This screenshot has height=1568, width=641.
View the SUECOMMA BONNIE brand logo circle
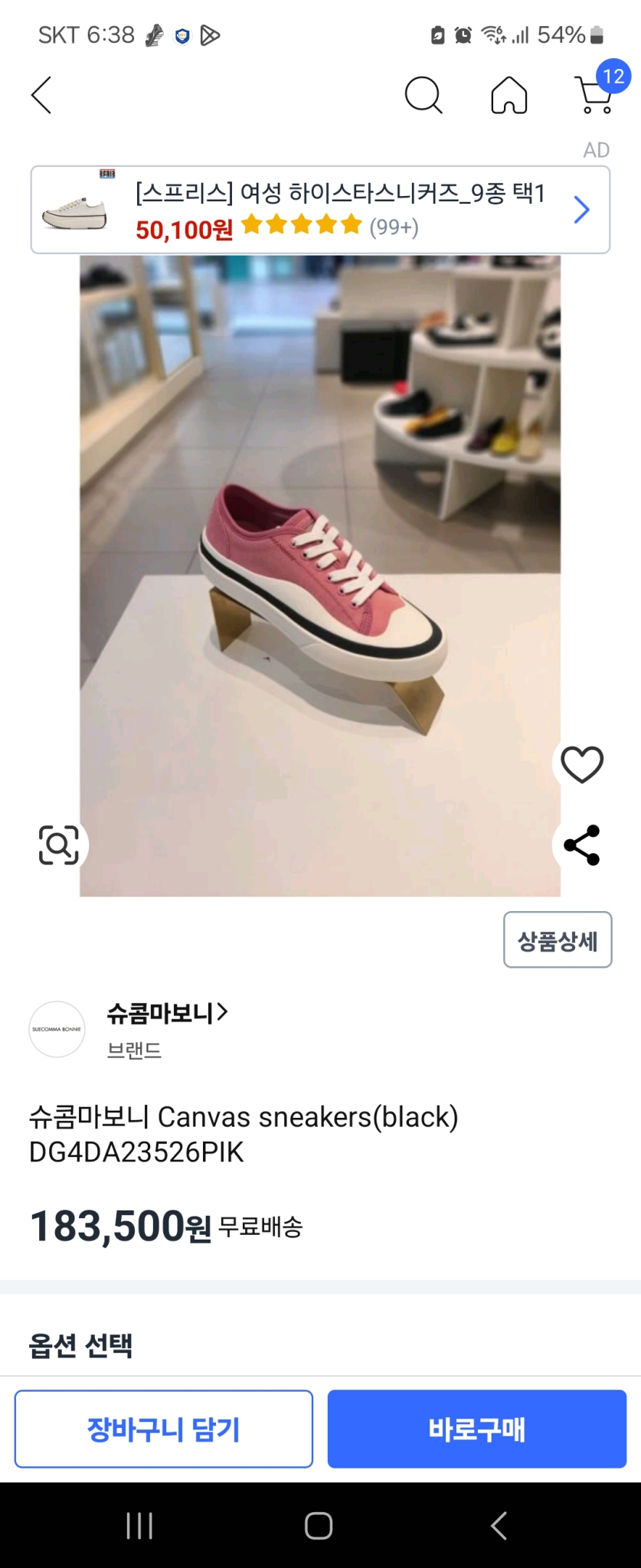[57, 1029]
